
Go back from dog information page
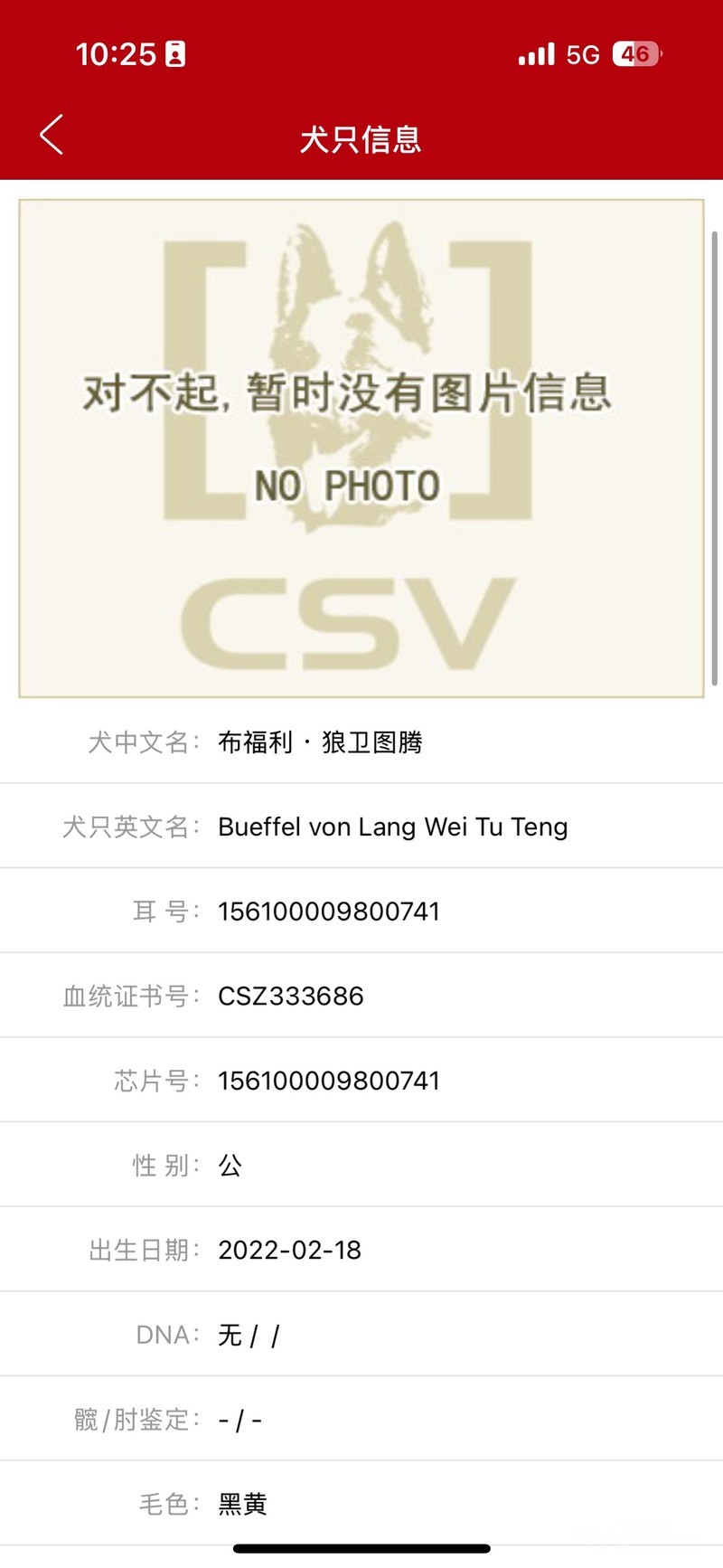click(x=52, y=135)
